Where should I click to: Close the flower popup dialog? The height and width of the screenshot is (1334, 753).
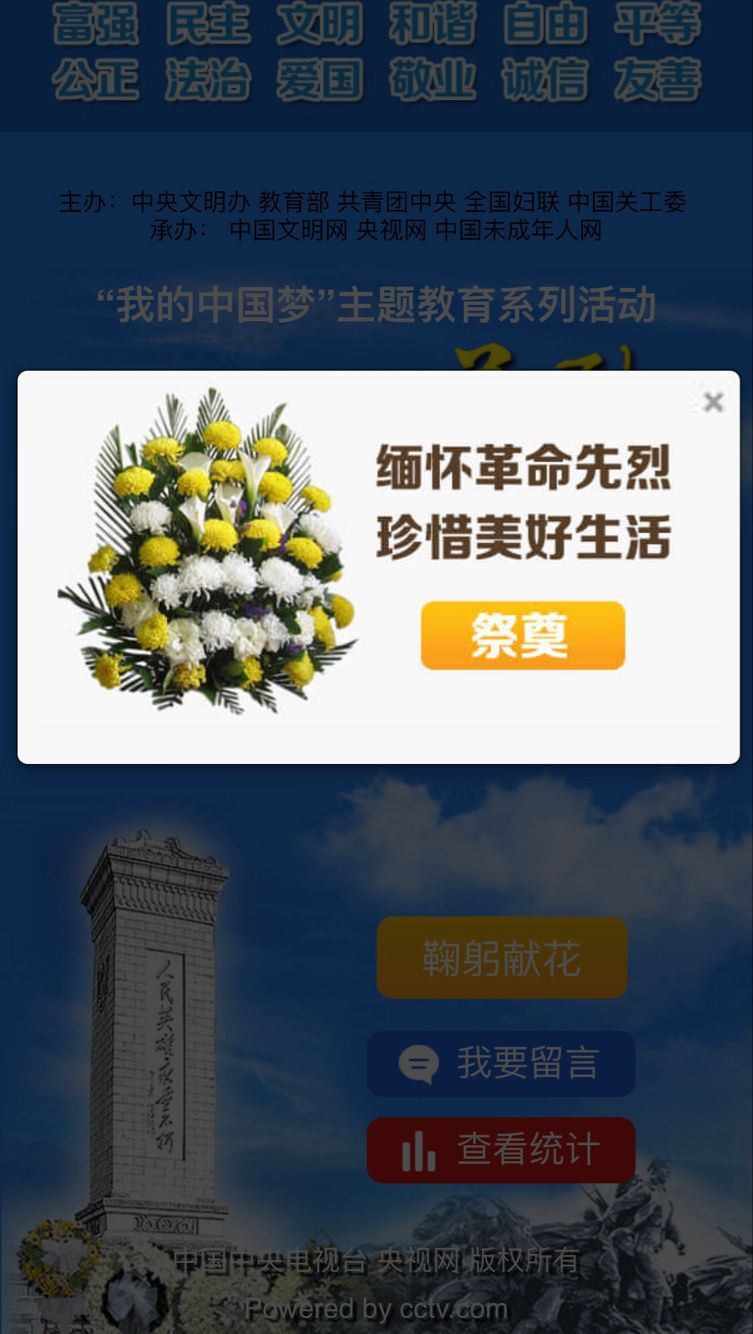point(713,402)
